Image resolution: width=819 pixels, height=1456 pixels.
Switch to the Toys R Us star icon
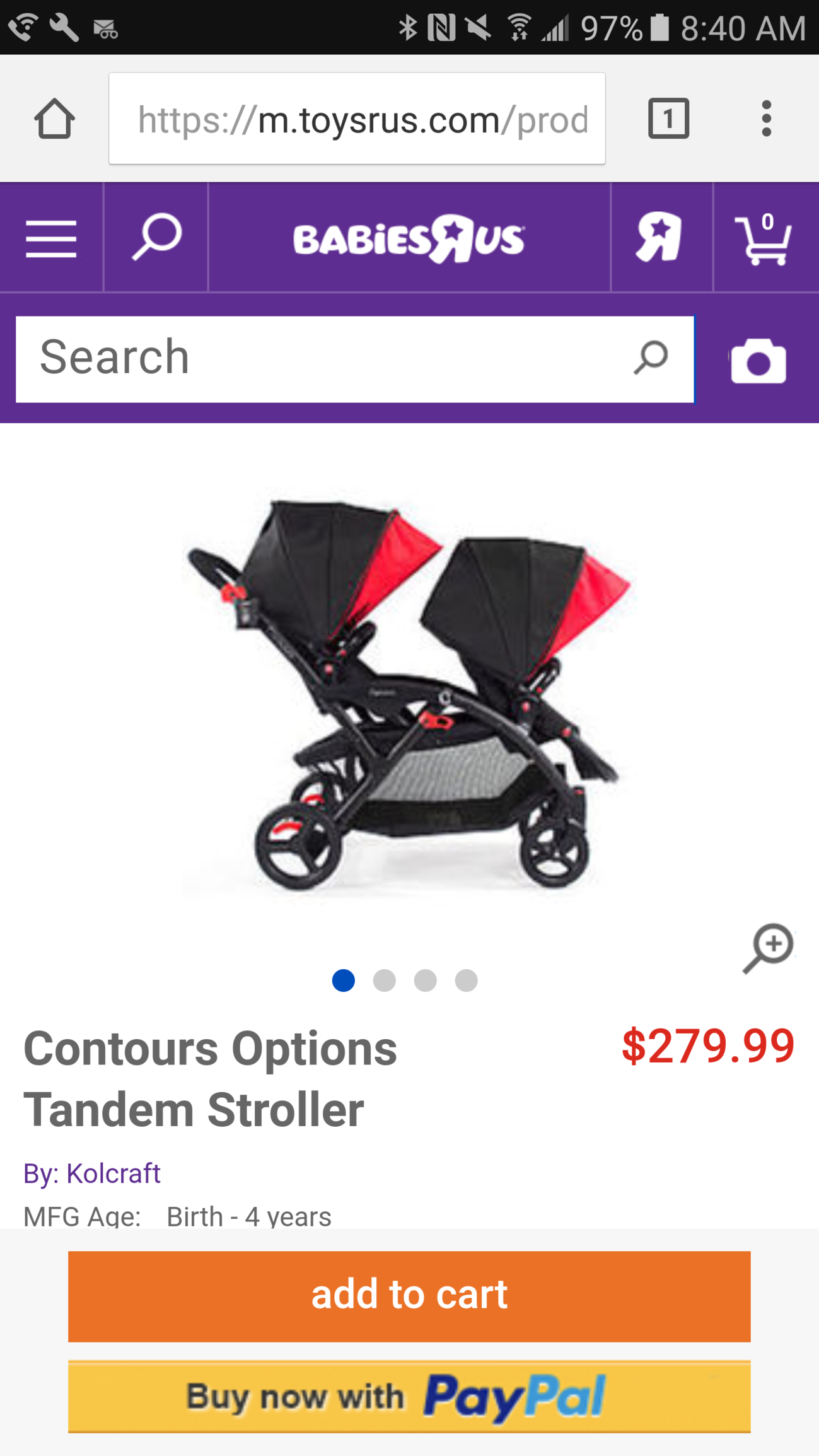pos(659,237)
